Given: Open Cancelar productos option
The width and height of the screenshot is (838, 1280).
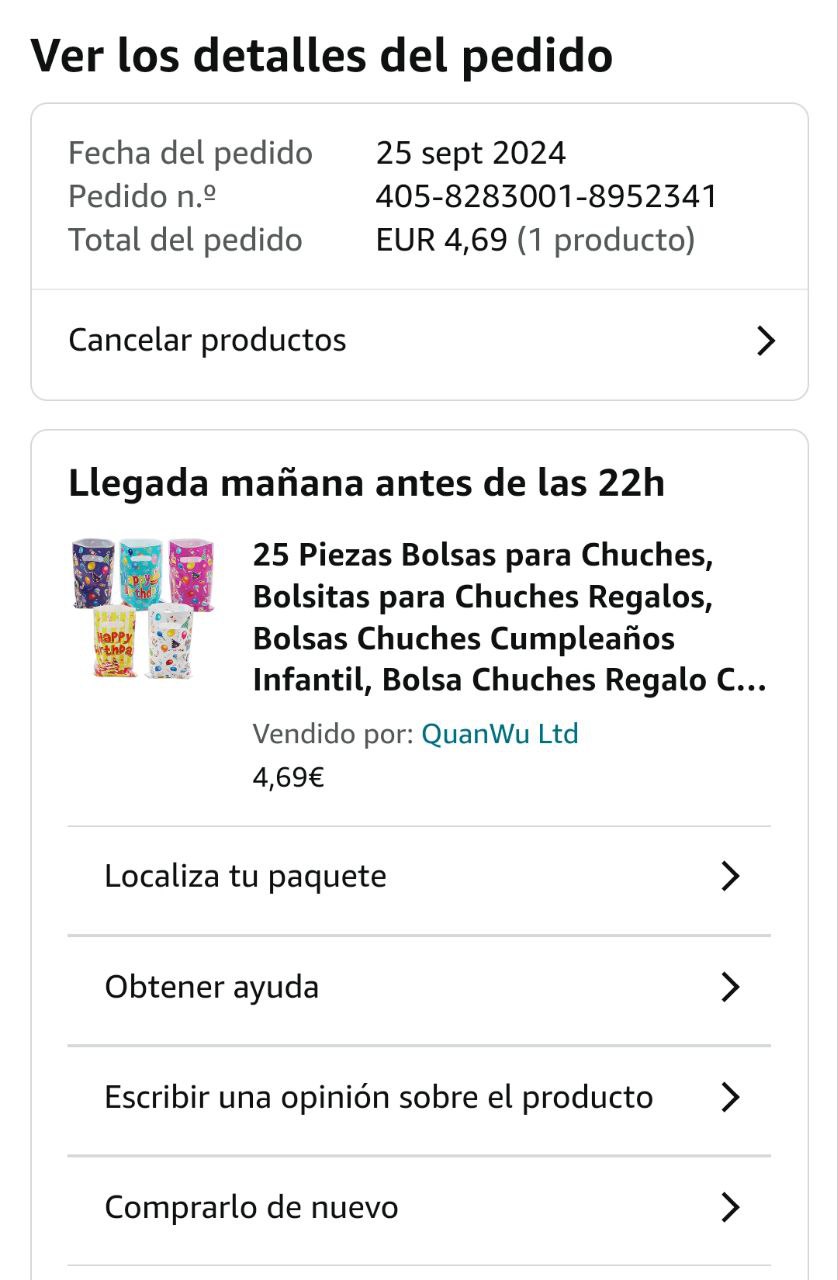Looking at the screenshot, I should pyautogui.click(x=419, y=341).
